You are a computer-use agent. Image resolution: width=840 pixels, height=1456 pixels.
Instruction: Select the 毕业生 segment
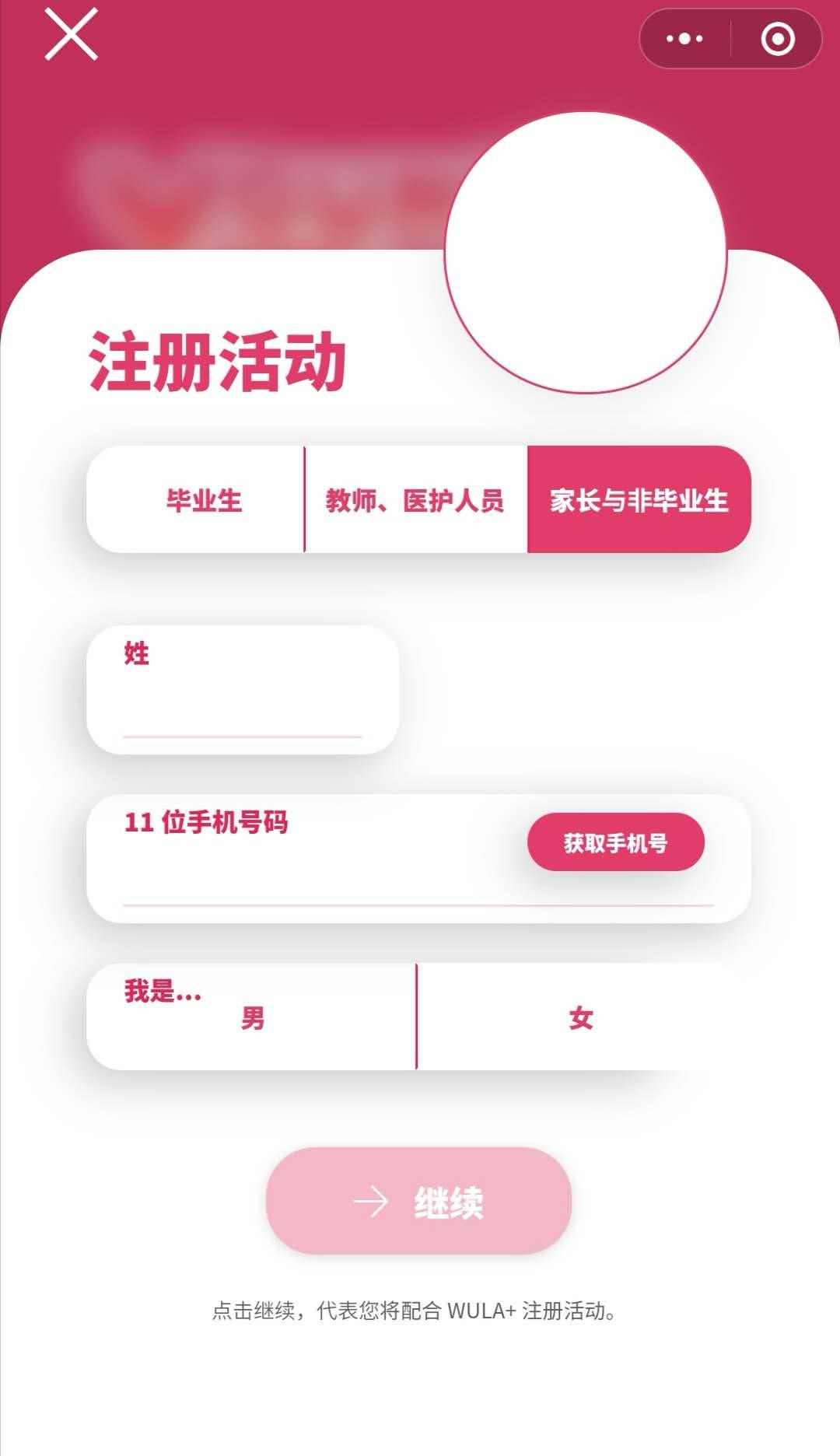(x=204, y=500)
